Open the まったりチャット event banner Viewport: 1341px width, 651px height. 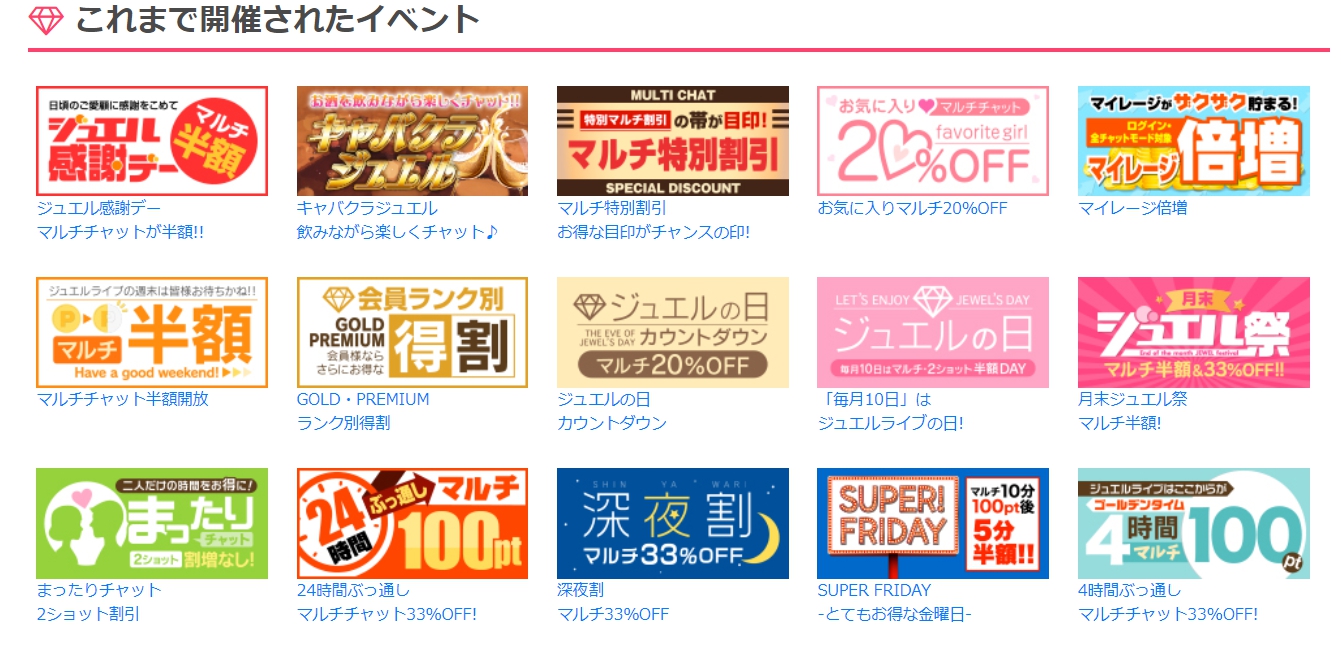(152, 523)
